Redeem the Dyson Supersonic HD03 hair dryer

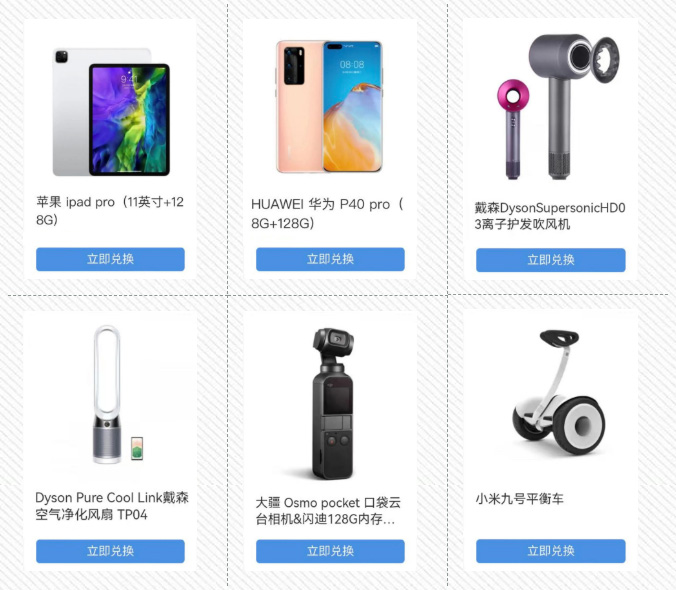[x=550, y=260]
